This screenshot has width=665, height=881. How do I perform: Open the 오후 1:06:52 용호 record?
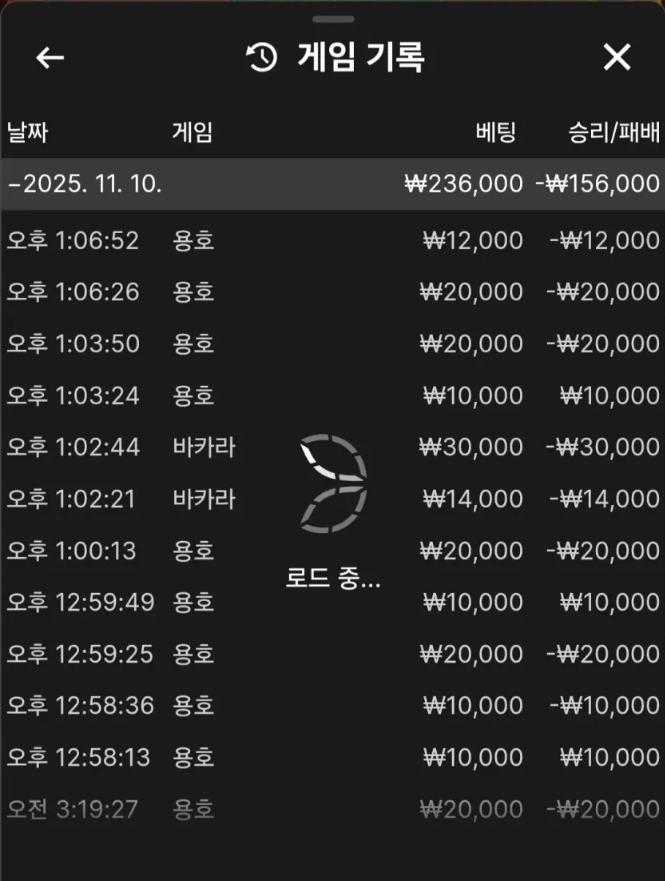tap(332, 240)
